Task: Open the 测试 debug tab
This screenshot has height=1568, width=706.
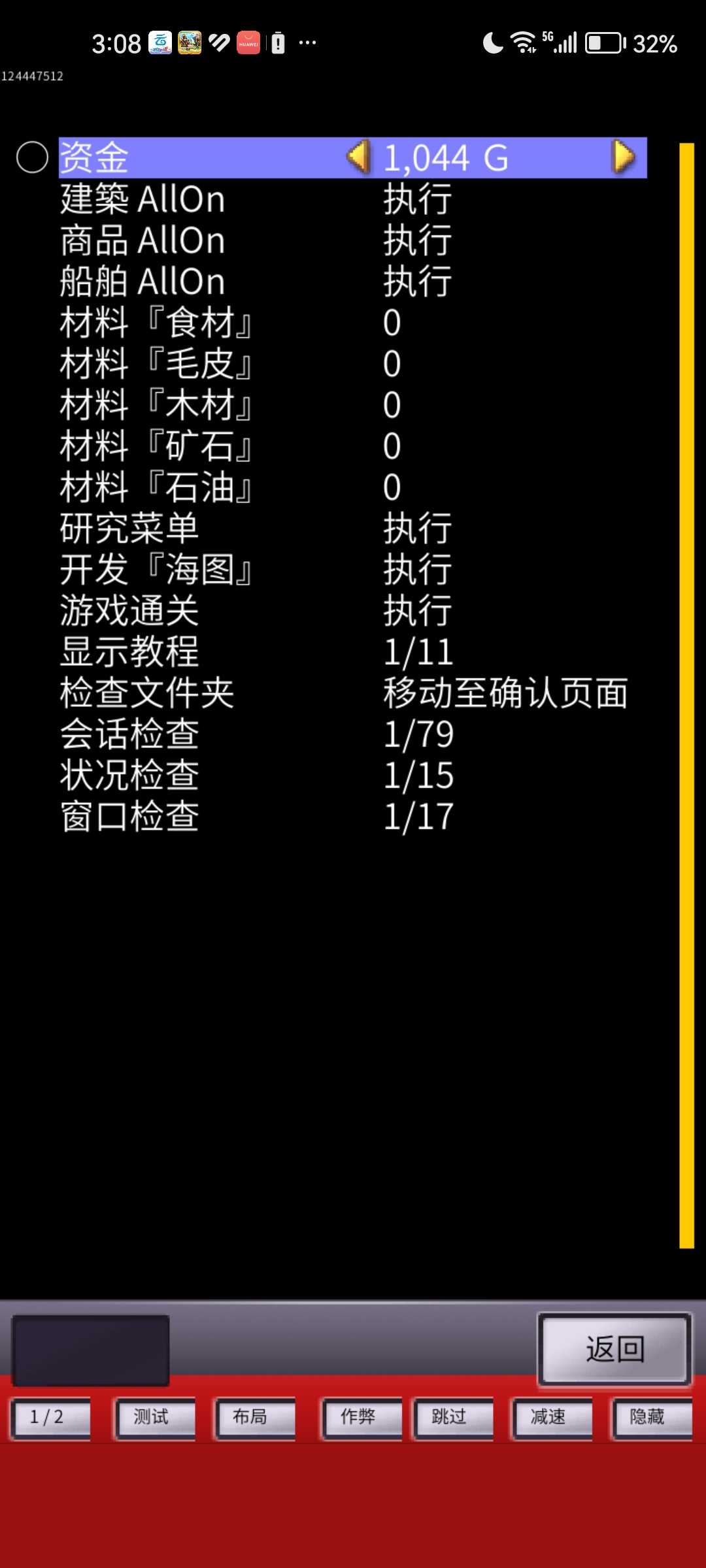Action: [154, 1417]
